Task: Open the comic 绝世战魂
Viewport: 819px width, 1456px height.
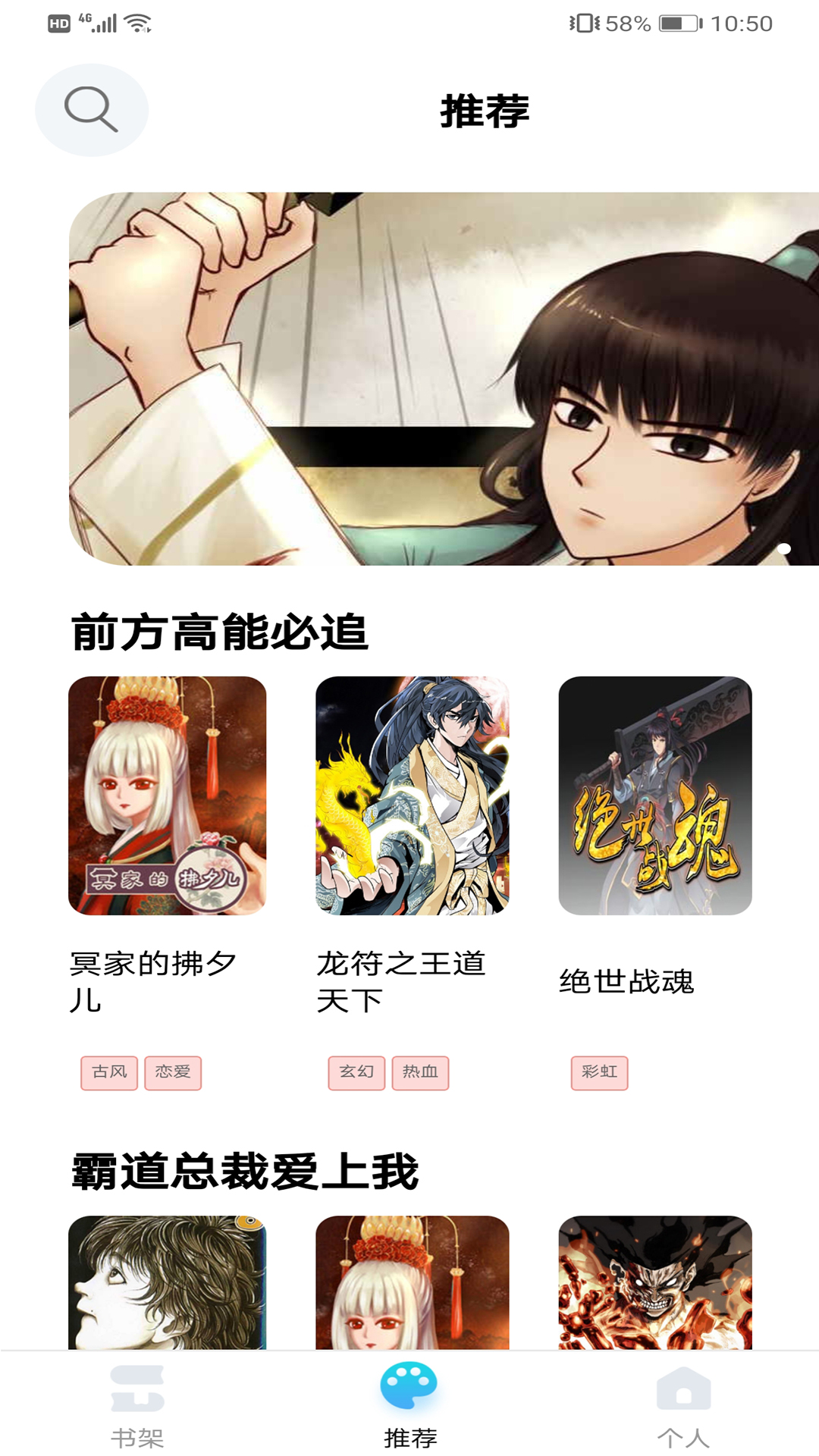Action: pos(655,795)
